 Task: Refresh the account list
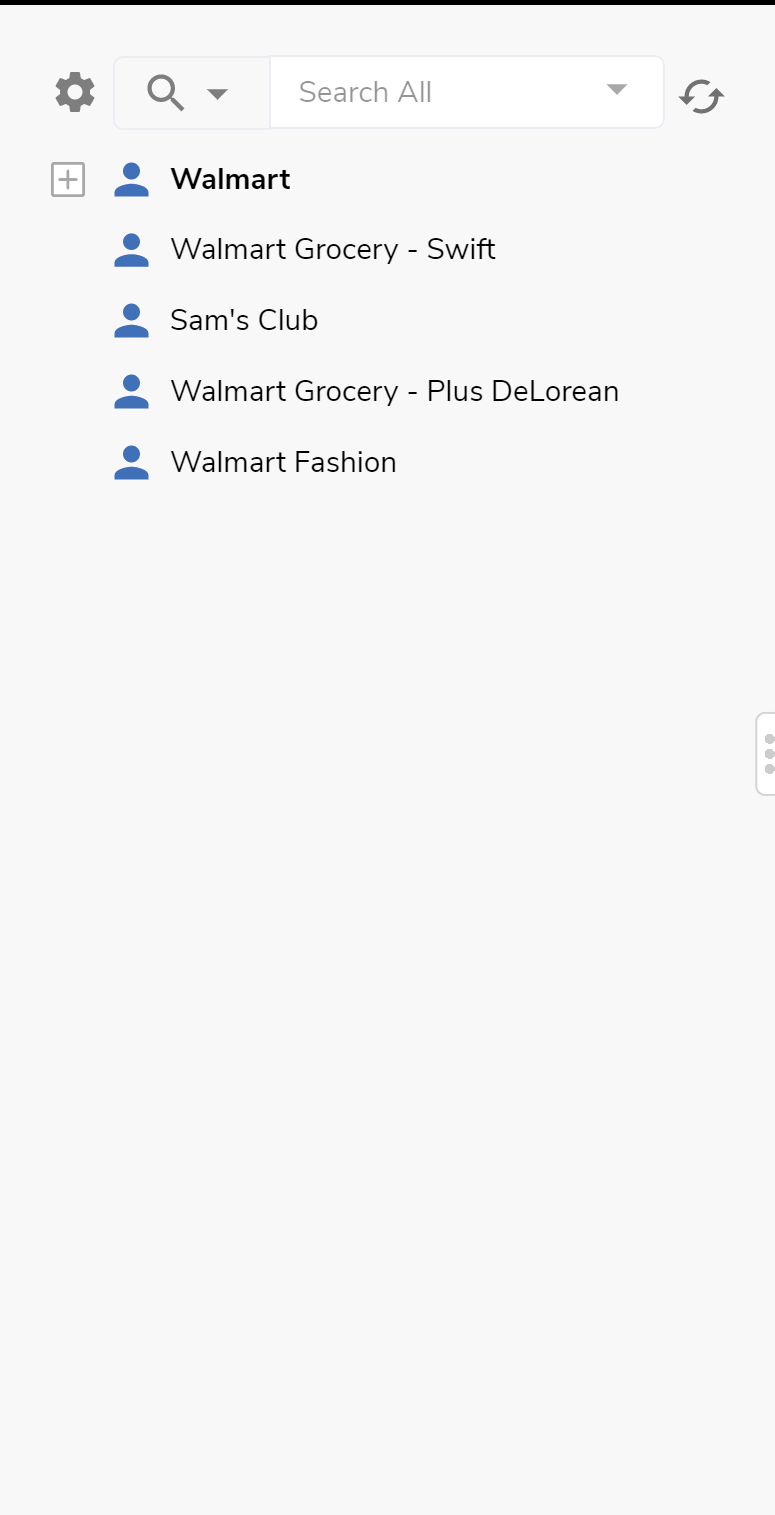pos(702,96)
